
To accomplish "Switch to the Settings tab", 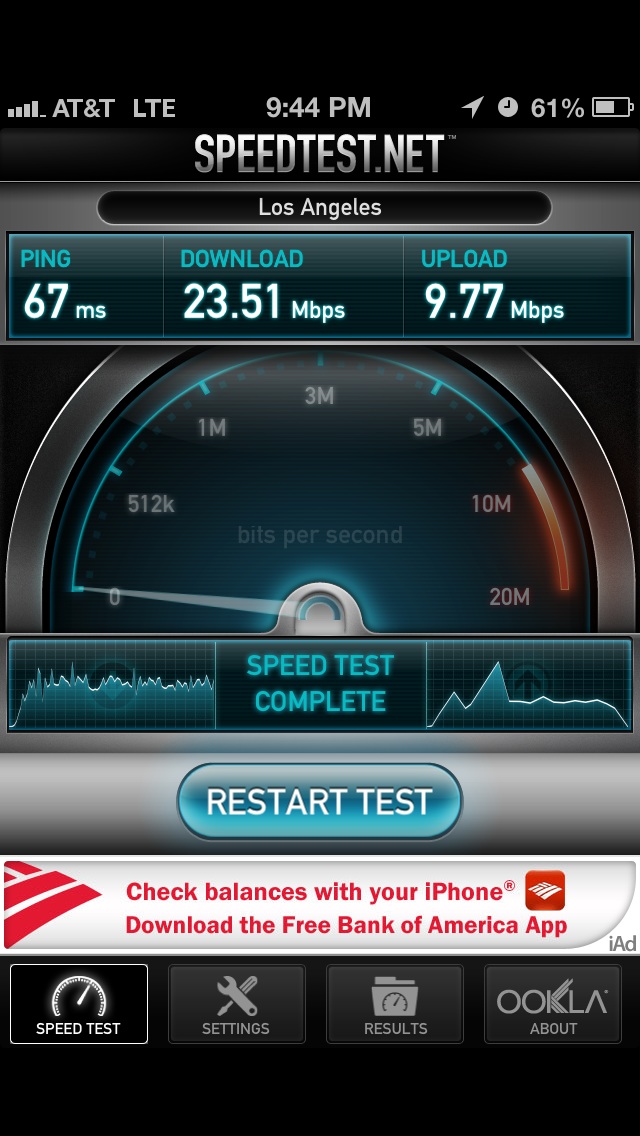I will coord(236,1003).
